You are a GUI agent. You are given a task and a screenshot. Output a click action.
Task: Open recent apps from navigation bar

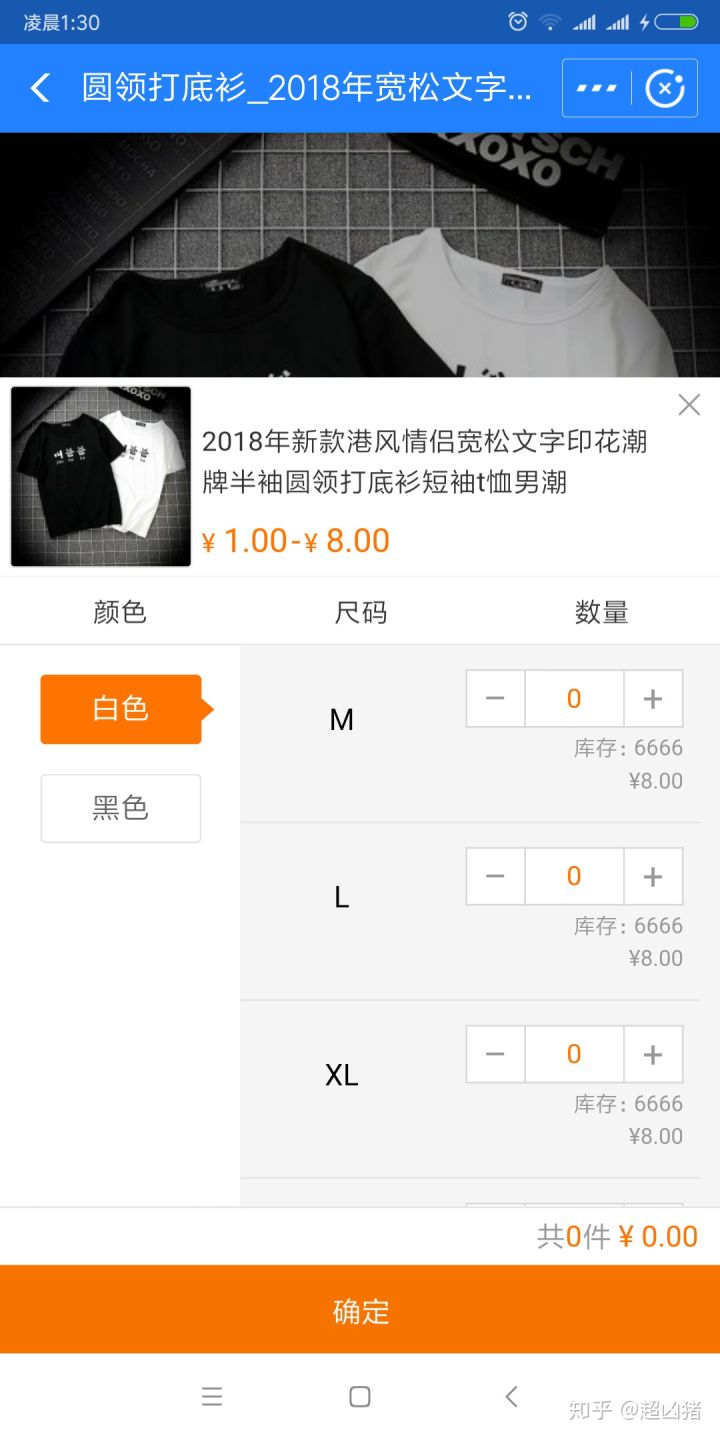(x=212, y=1397)
